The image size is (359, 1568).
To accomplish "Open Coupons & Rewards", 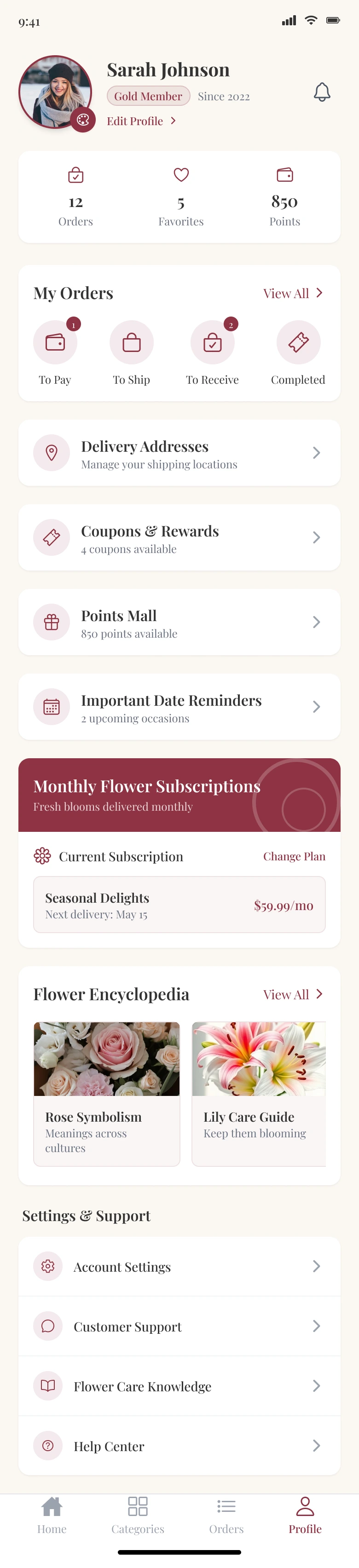I will (179, 537).
